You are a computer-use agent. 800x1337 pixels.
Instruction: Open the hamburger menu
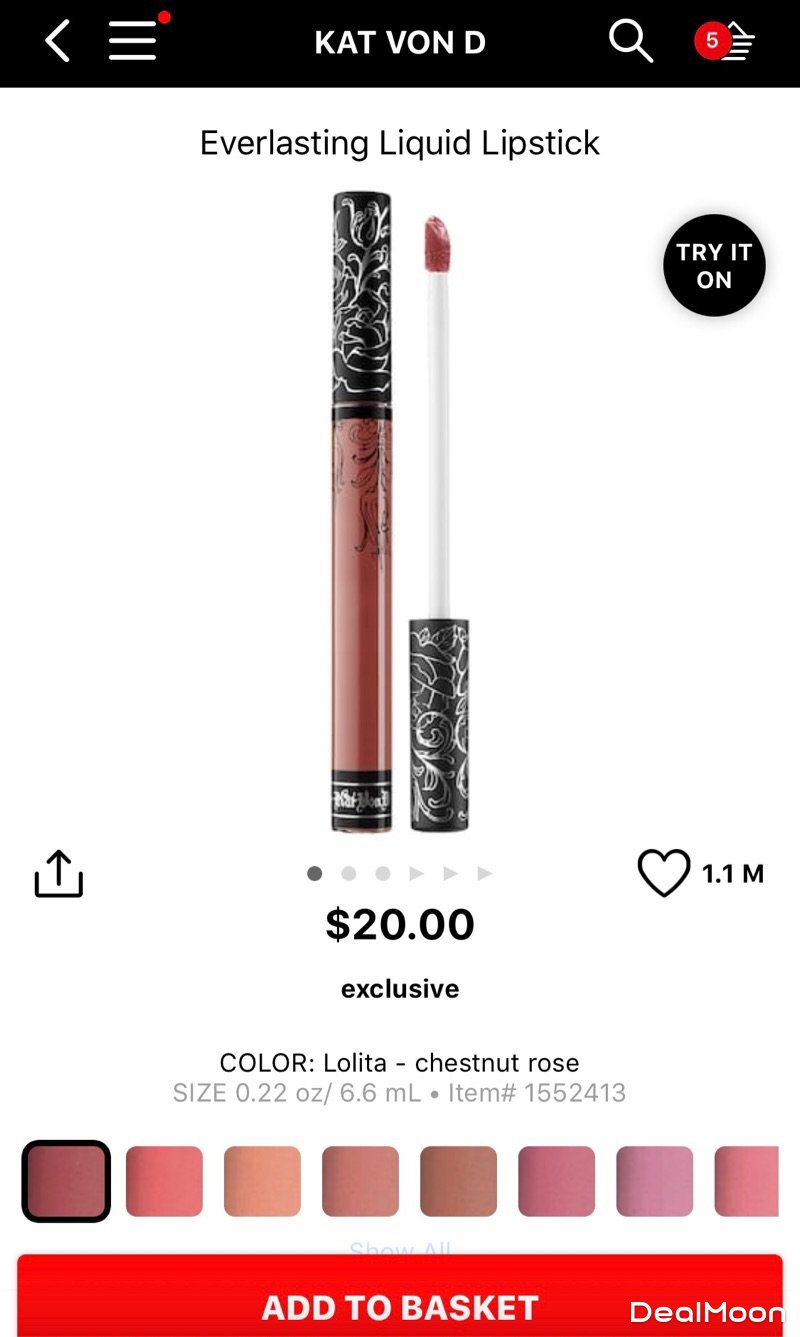tap(133, 42)
